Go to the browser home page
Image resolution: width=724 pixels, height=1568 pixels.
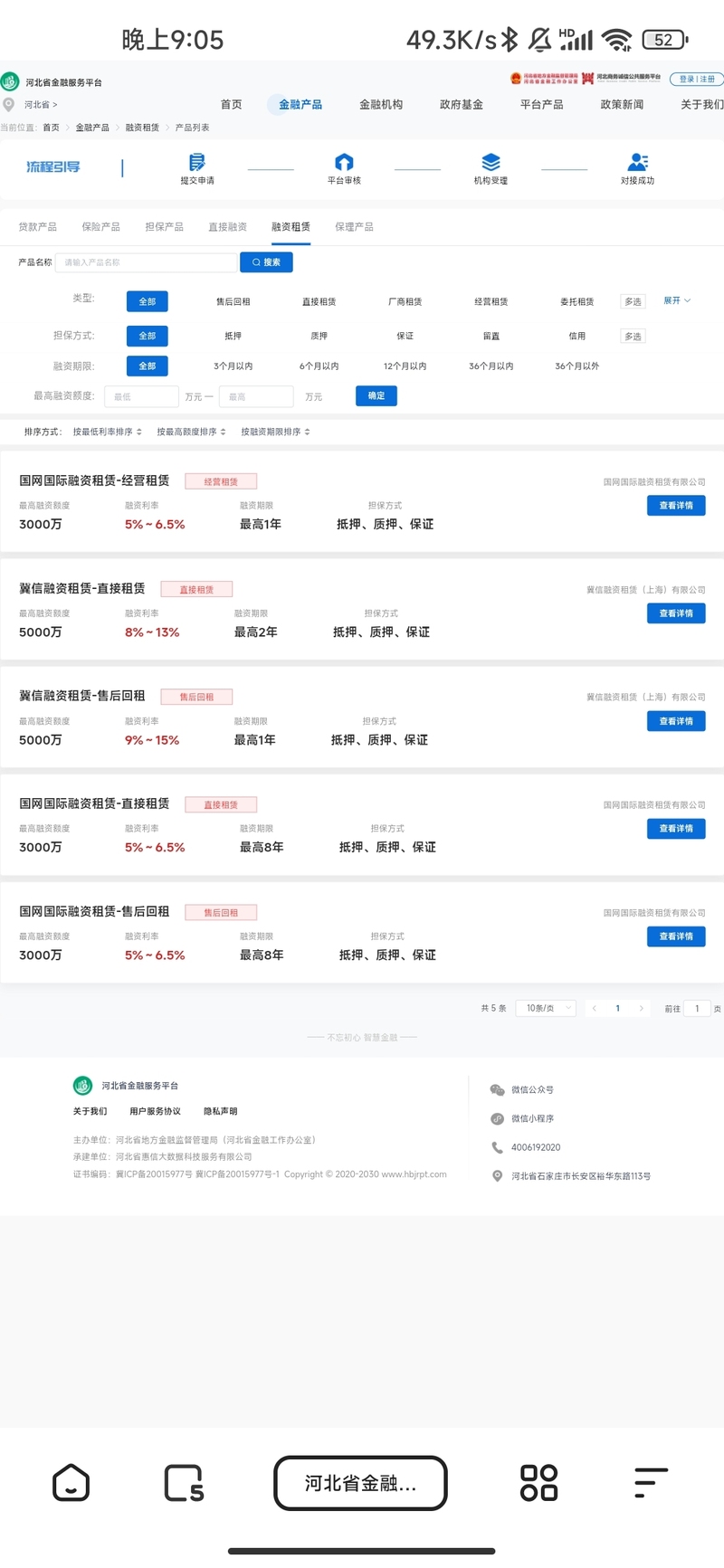(x=71, y=1483)
